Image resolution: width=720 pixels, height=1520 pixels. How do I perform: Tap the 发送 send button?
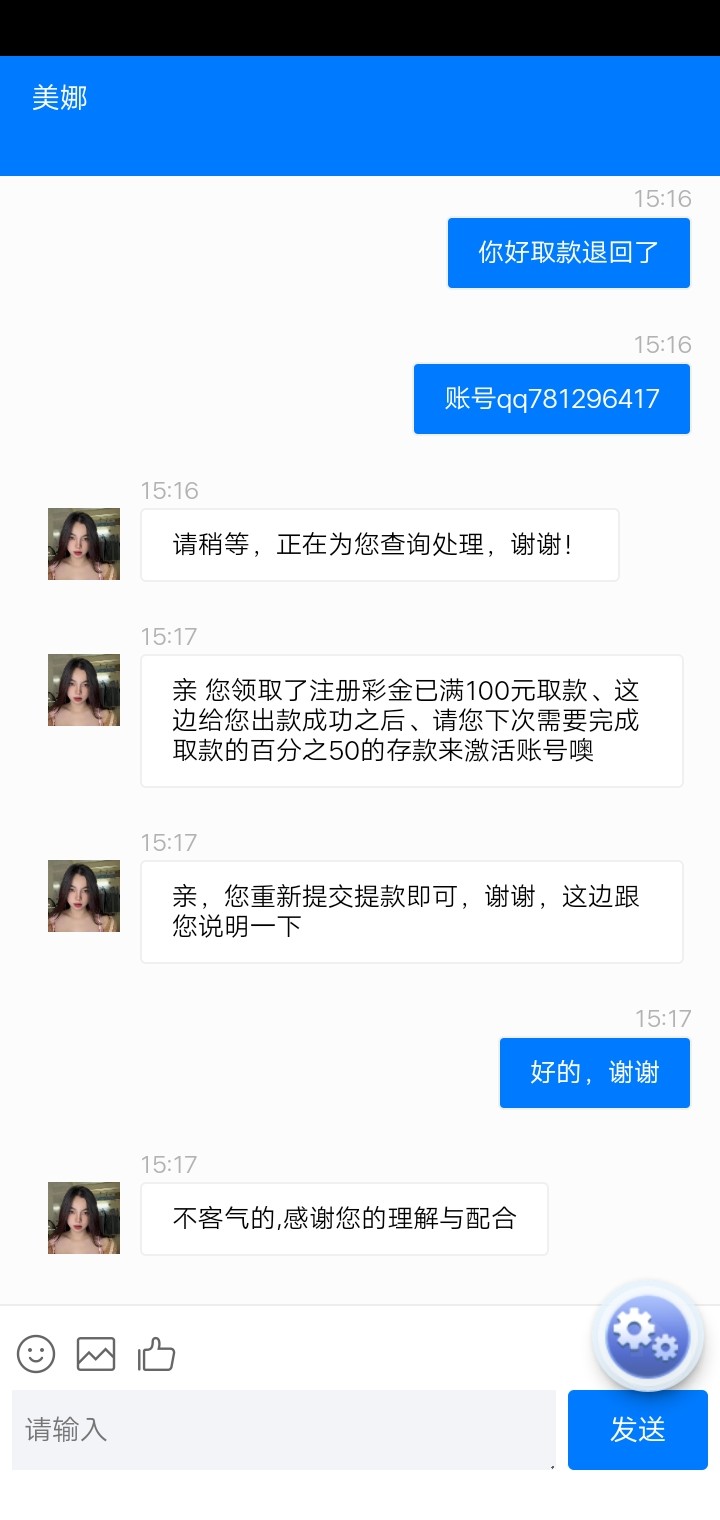[x=637, y=1429]
